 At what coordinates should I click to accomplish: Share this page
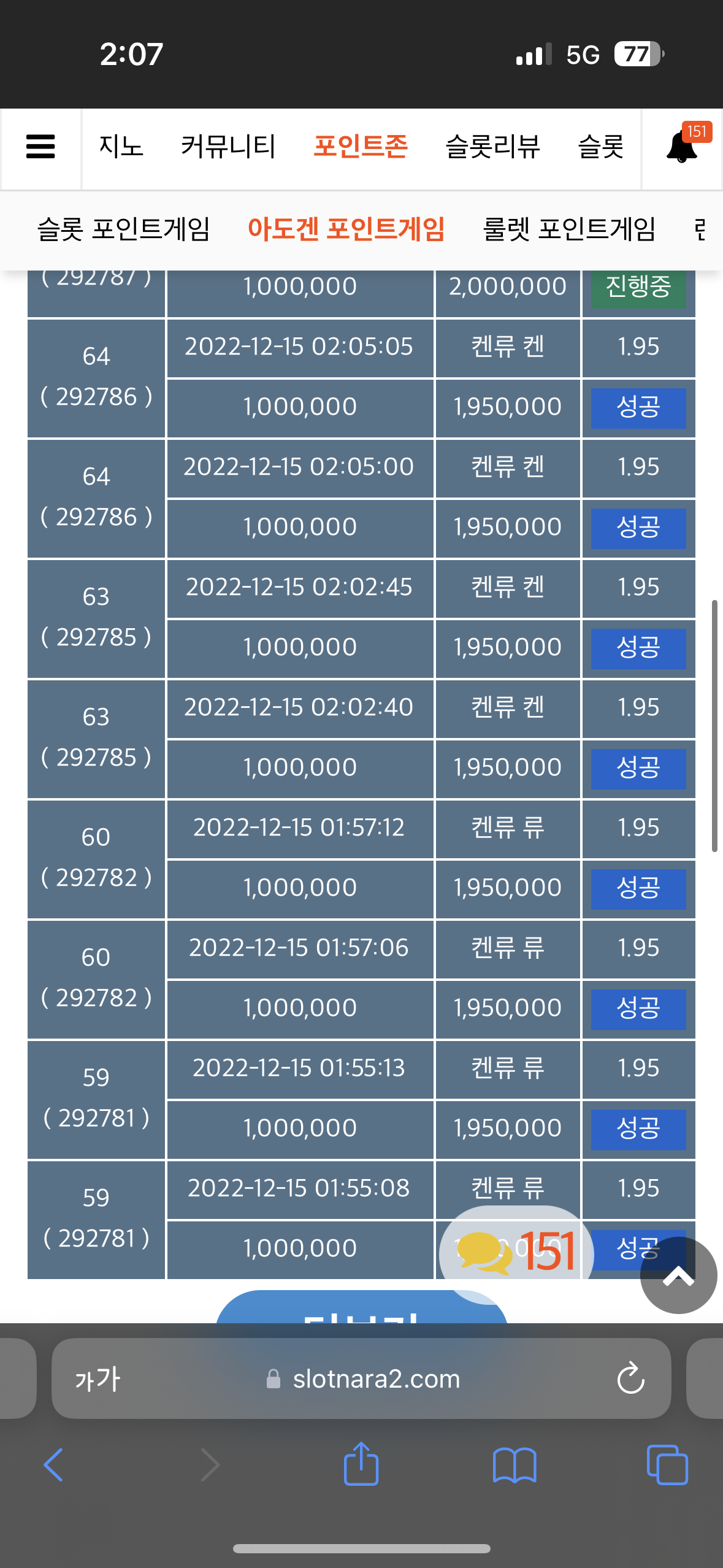click(x=361, y=1464)
